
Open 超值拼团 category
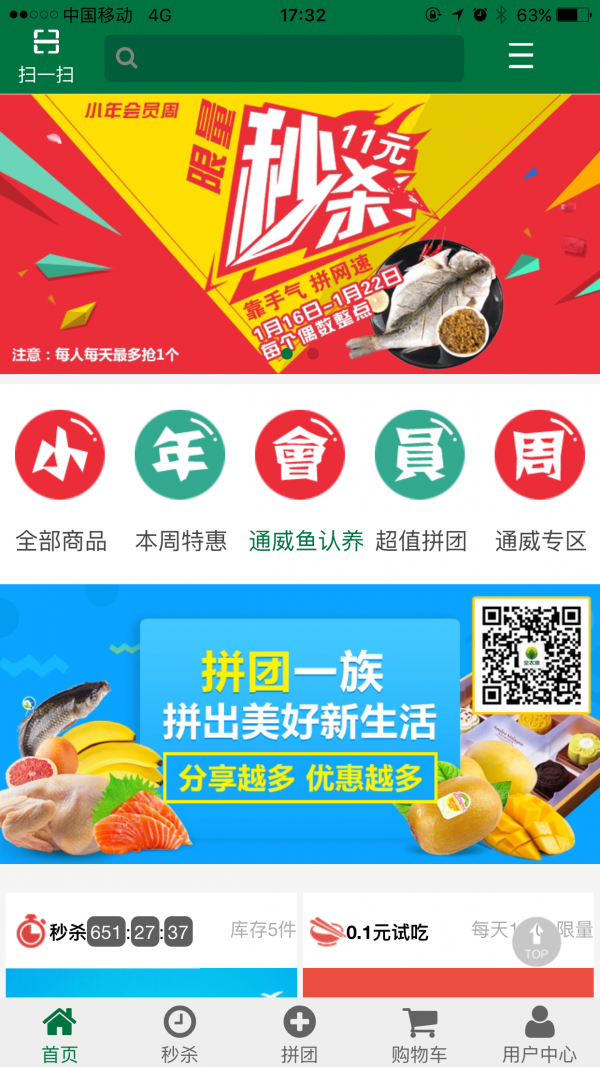420,480
